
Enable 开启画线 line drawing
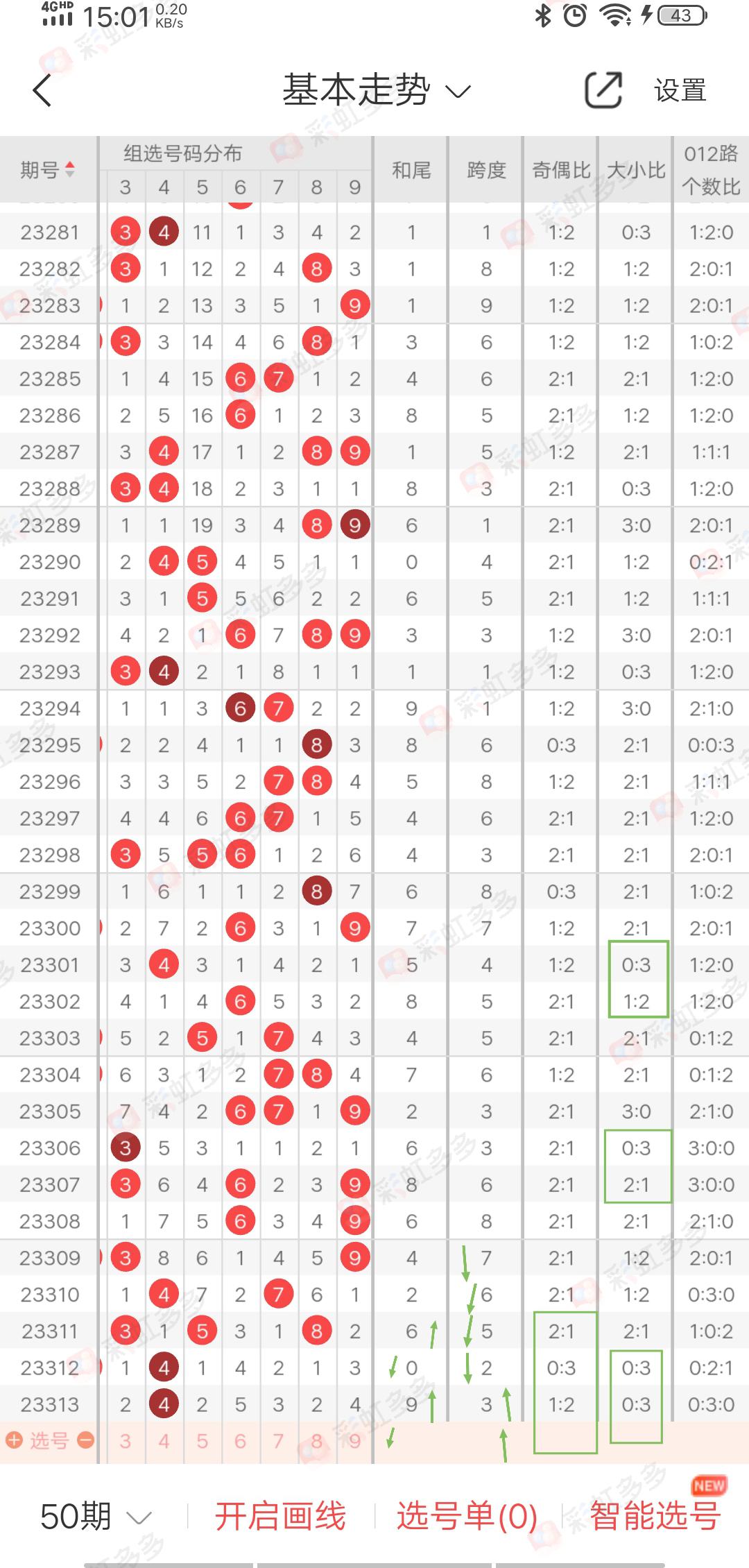(x=280, y=1516)
